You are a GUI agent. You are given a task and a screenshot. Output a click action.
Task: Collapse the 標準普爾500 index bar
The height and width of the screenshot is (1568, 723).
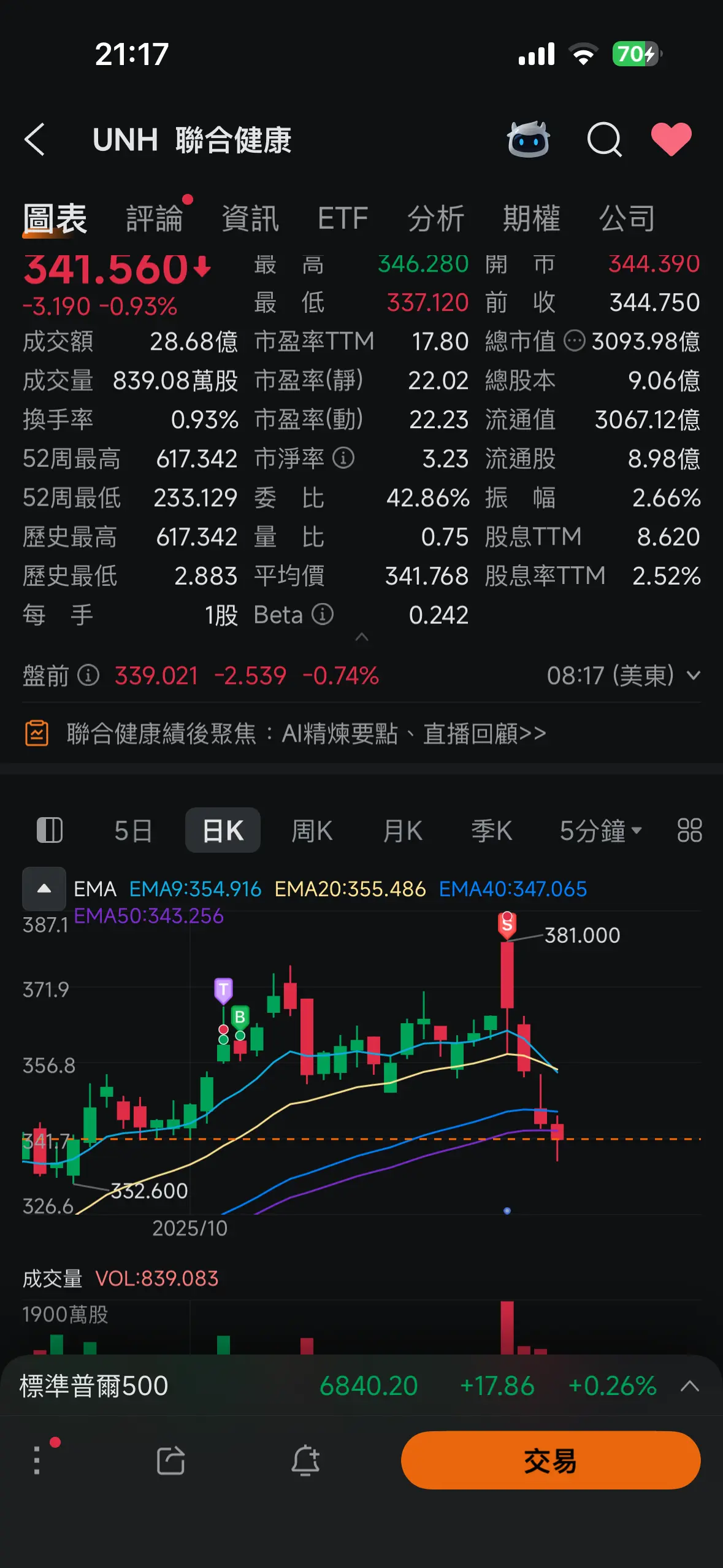690,1387
